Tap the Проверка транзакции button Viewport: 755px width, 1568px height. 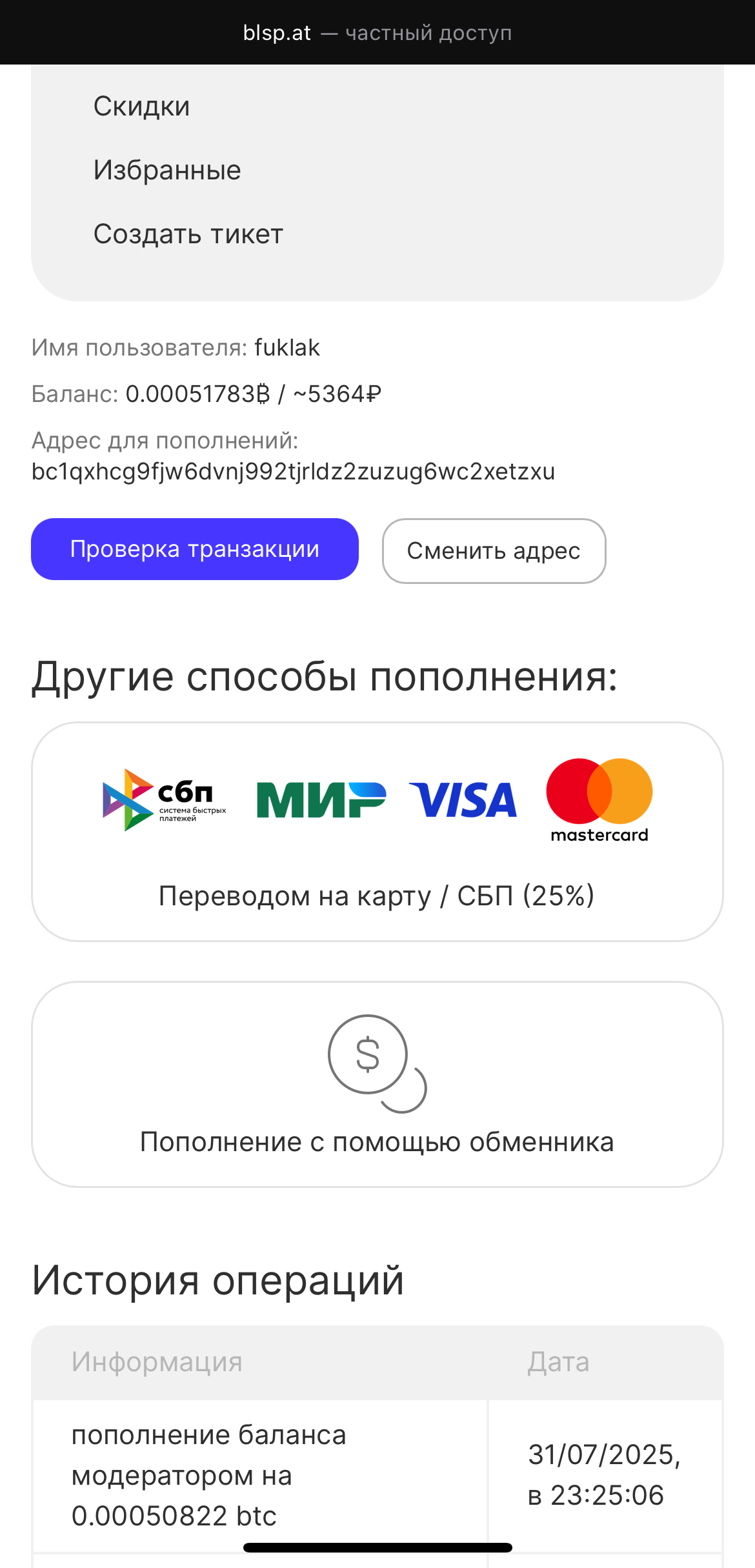195,549
